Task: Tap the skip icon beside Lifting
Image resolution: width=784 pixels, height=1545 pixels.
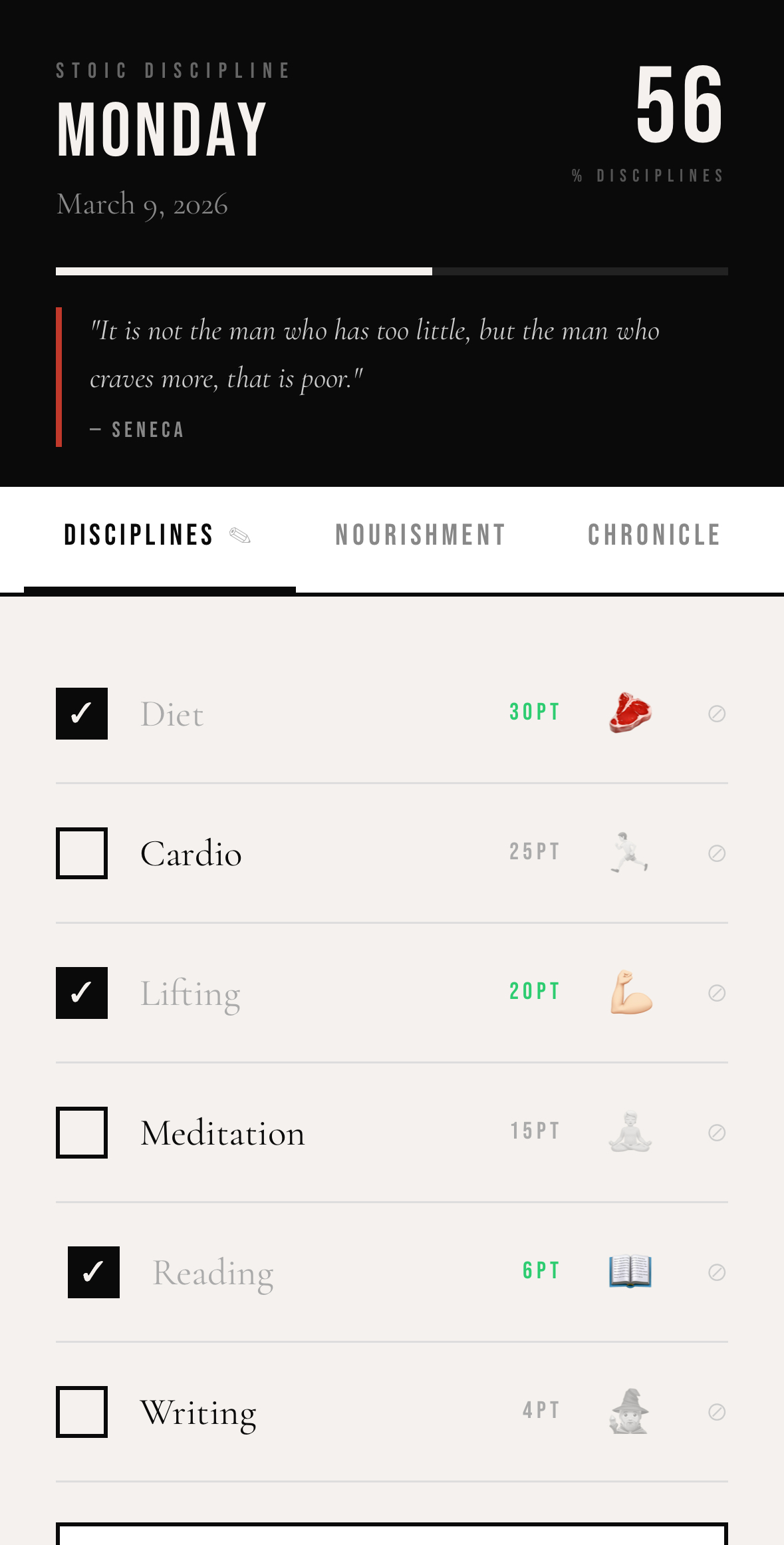Action: pyautogui.click(x=717, y=993)
